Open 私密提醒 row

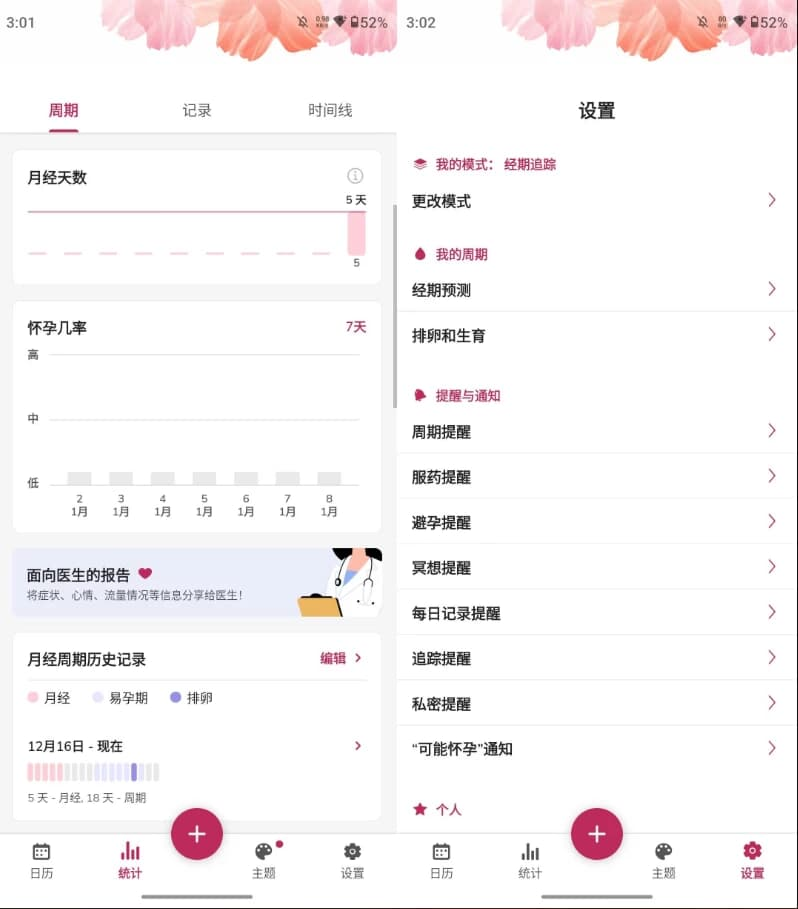[596, 703]
